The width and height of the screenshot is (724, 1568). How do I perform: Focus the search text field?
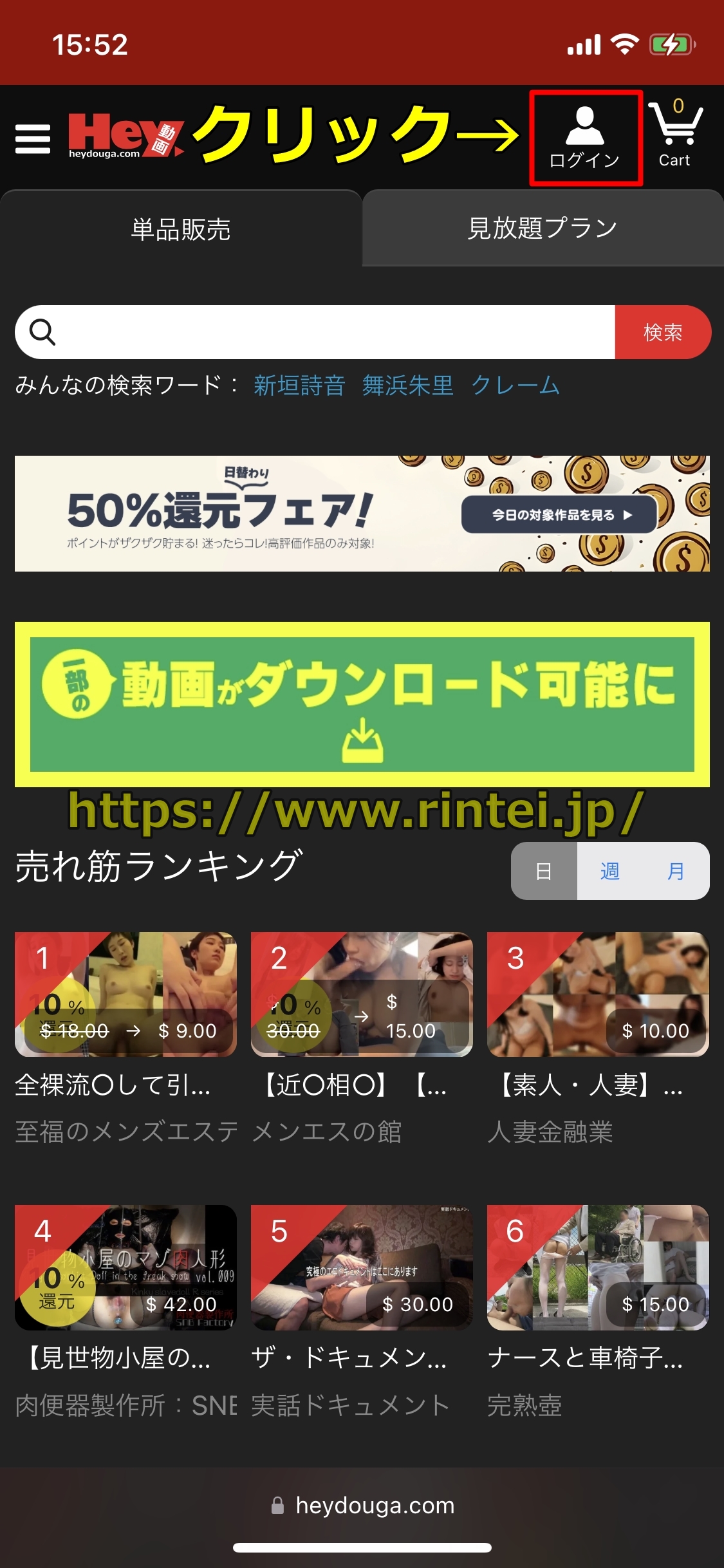point(335,332)
